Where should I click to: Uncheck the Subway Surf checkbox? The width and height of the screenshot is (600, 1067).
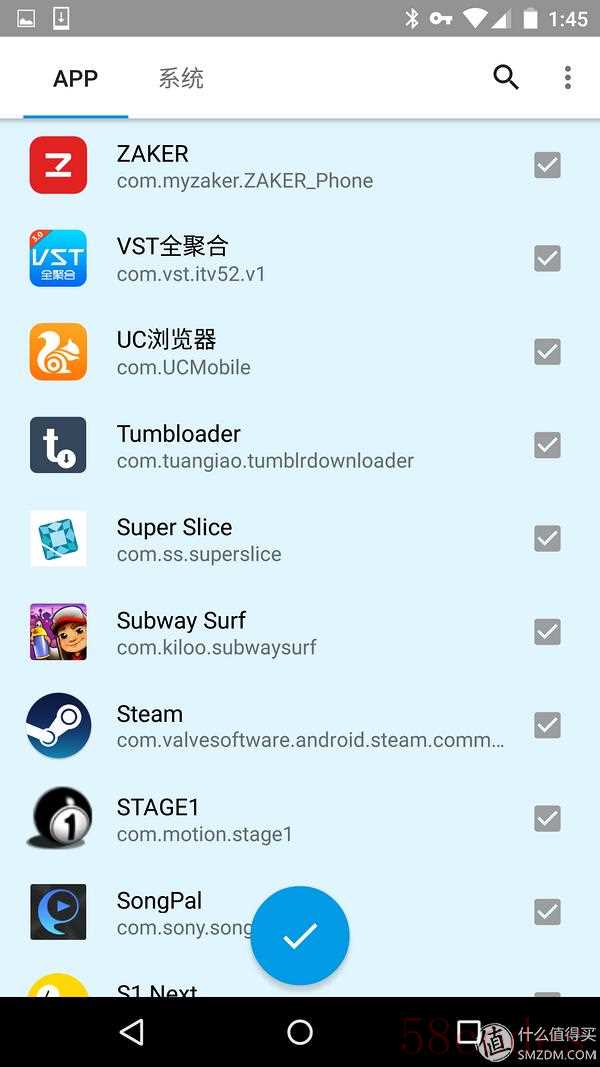pos(547,632)
